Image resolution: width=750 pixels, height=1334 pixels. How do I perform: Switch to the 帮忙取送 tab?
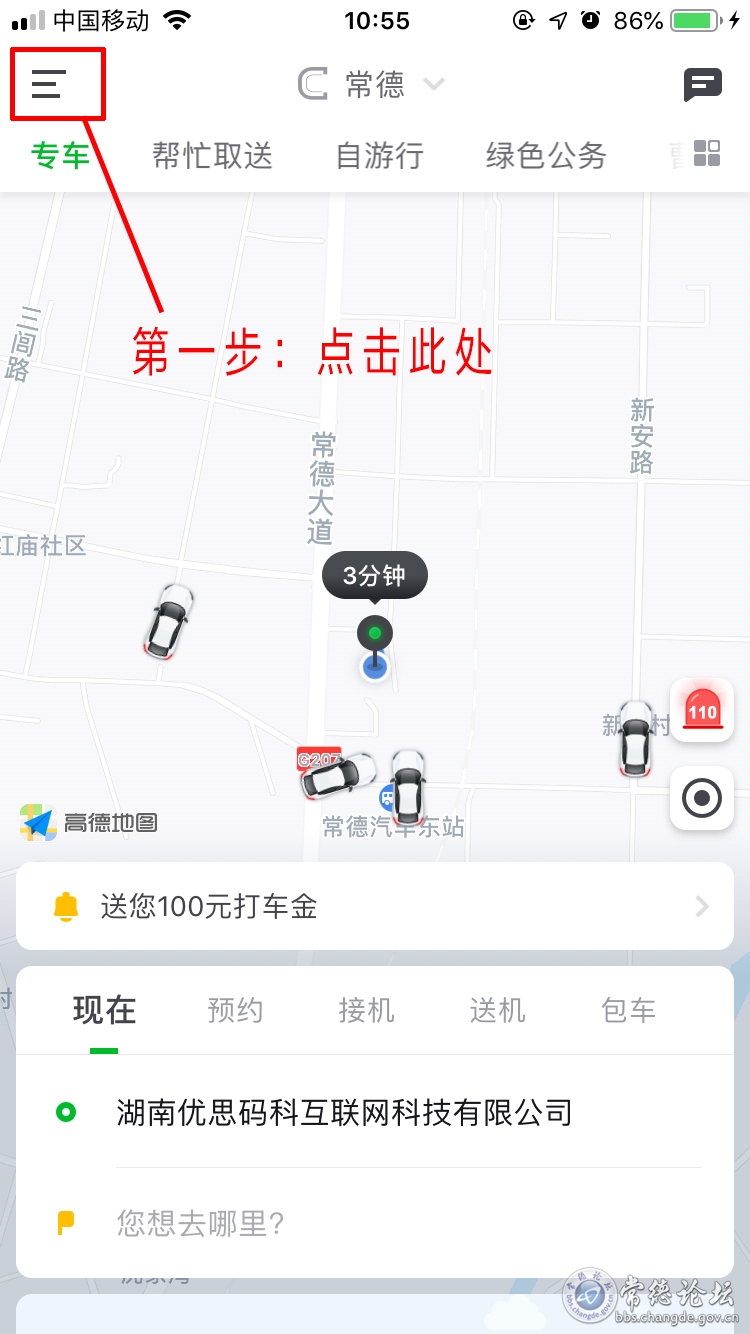click(x=212, y=155)
